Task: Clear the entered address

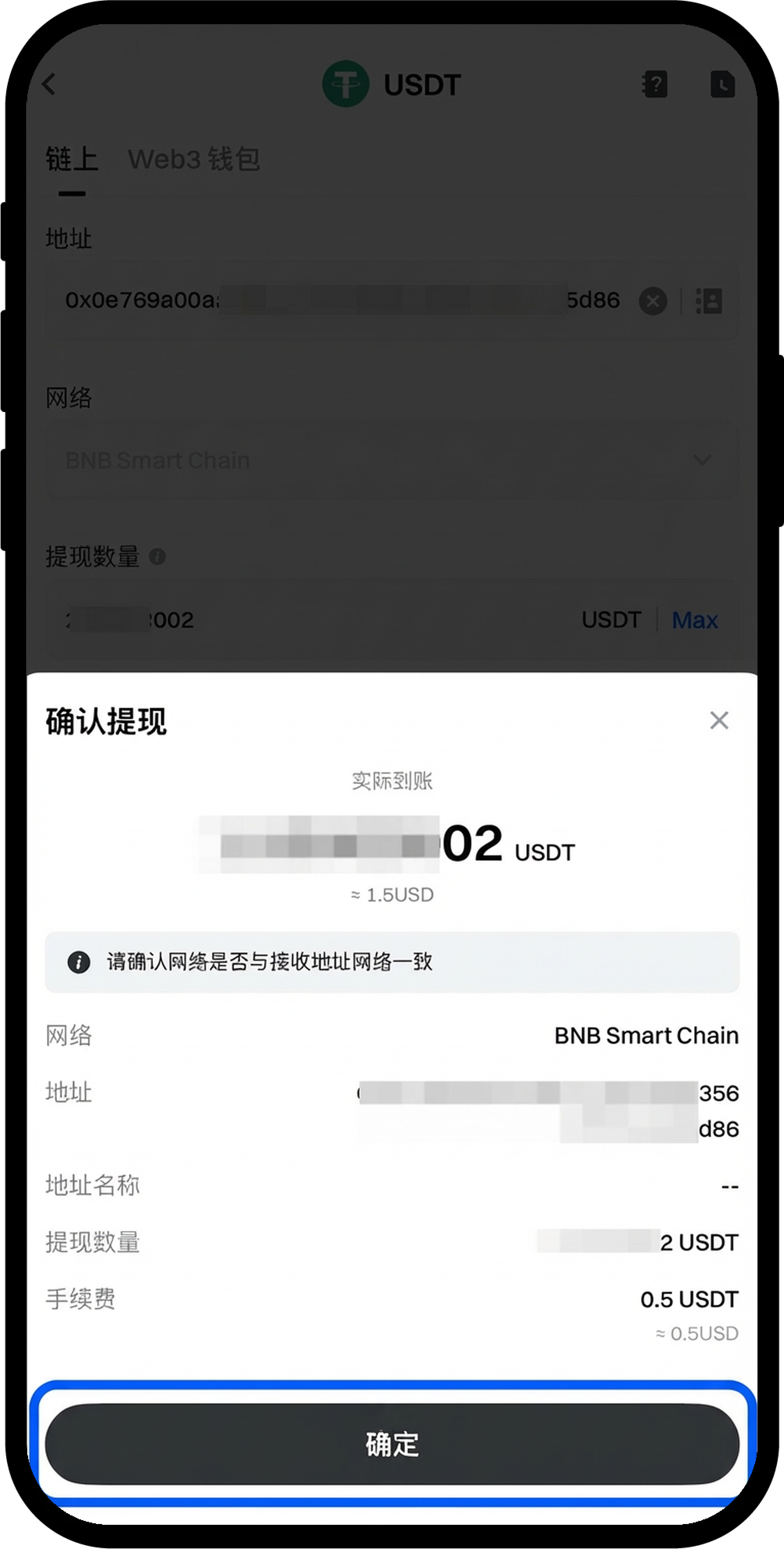Action: (x=652, y=301)
